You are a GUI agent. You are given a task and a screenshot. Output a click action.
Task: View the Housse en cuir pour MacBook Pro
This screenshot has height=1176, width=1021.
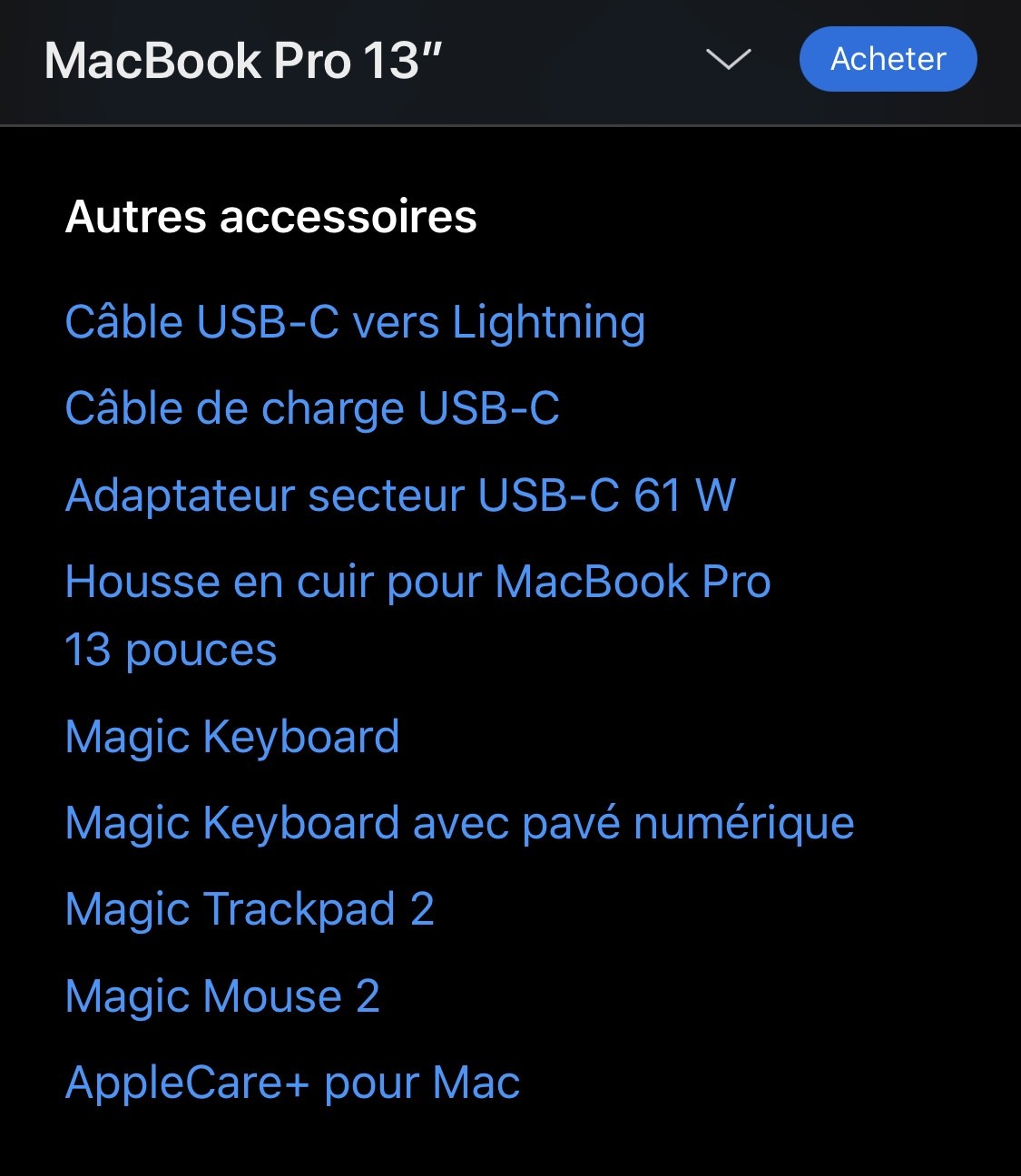417,583
